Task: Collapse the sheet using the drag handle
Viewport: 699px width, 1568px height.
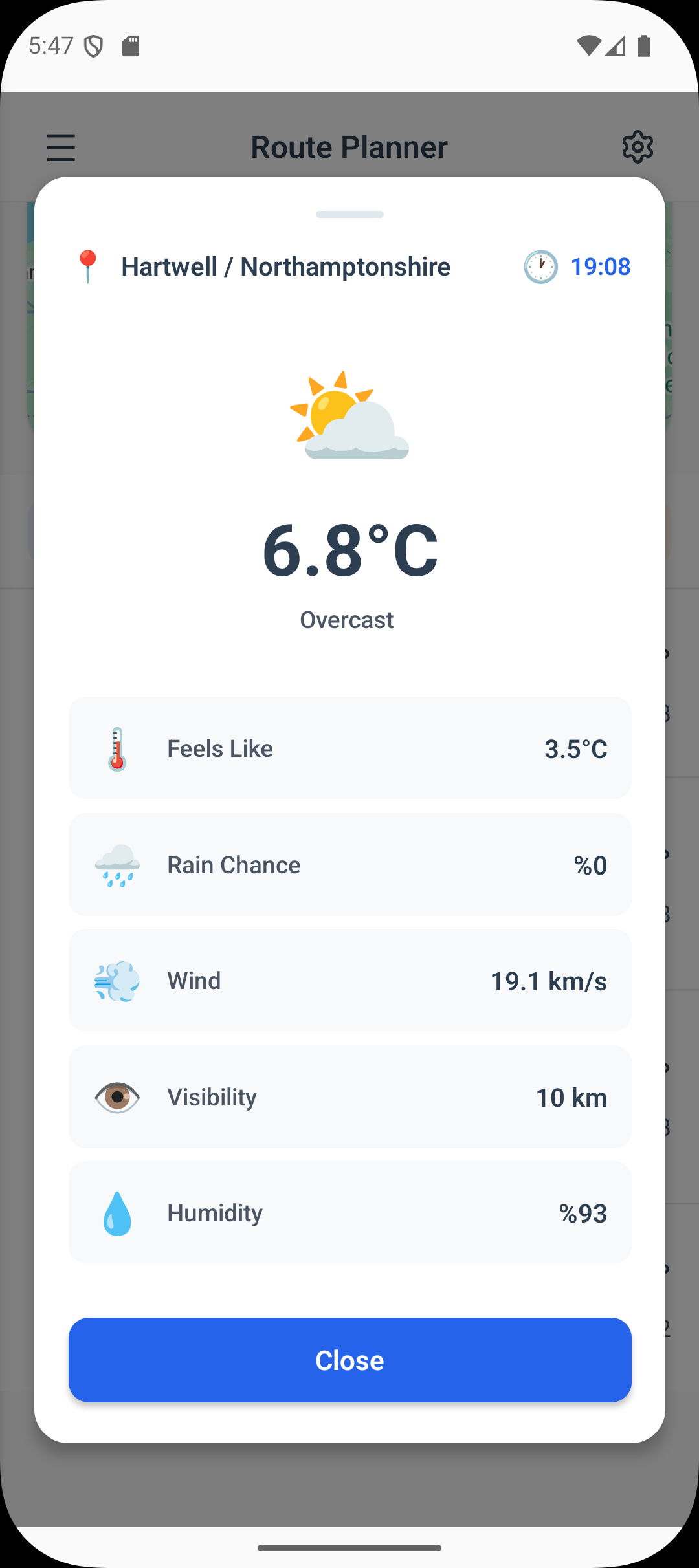Action: pyautogui.click(x=349, y=215)
